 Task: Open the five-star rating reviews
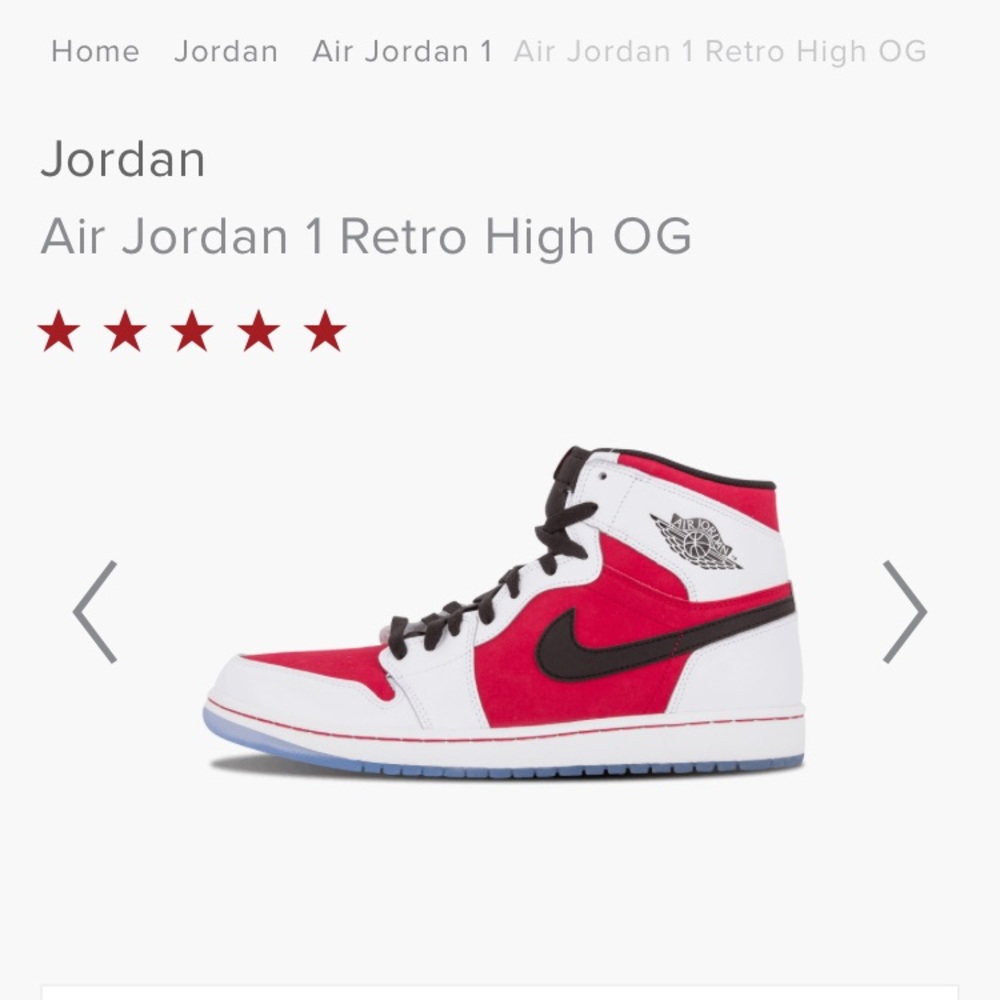(192, 332)
